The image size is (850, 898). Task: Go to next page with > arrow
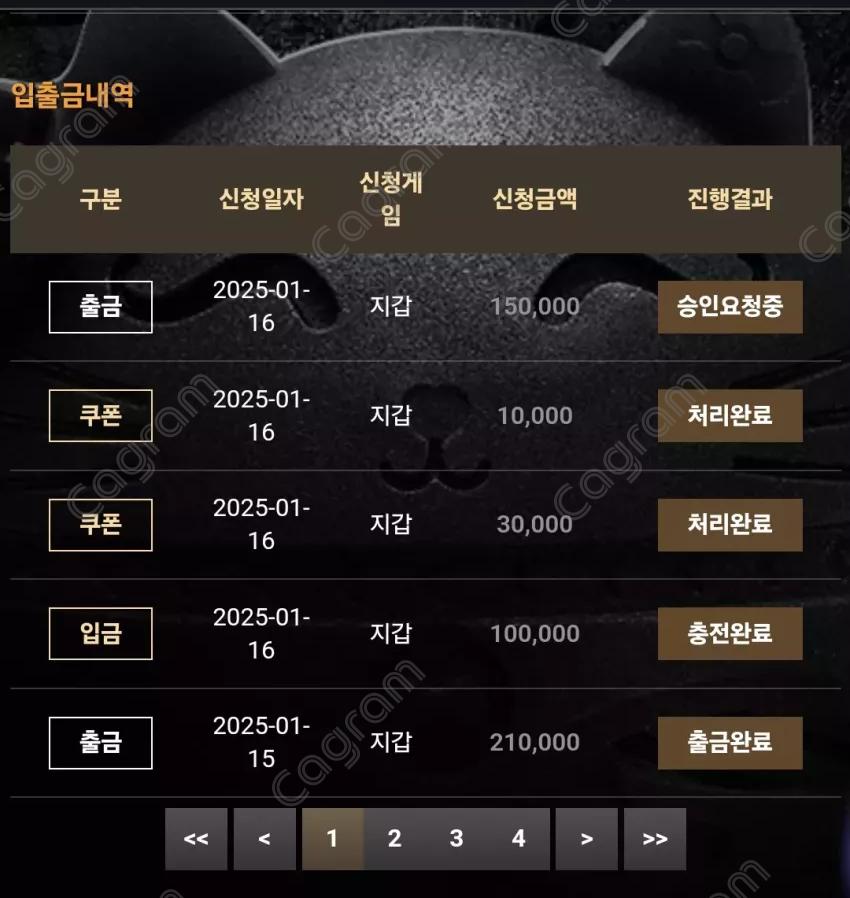[x=586, y=839]
